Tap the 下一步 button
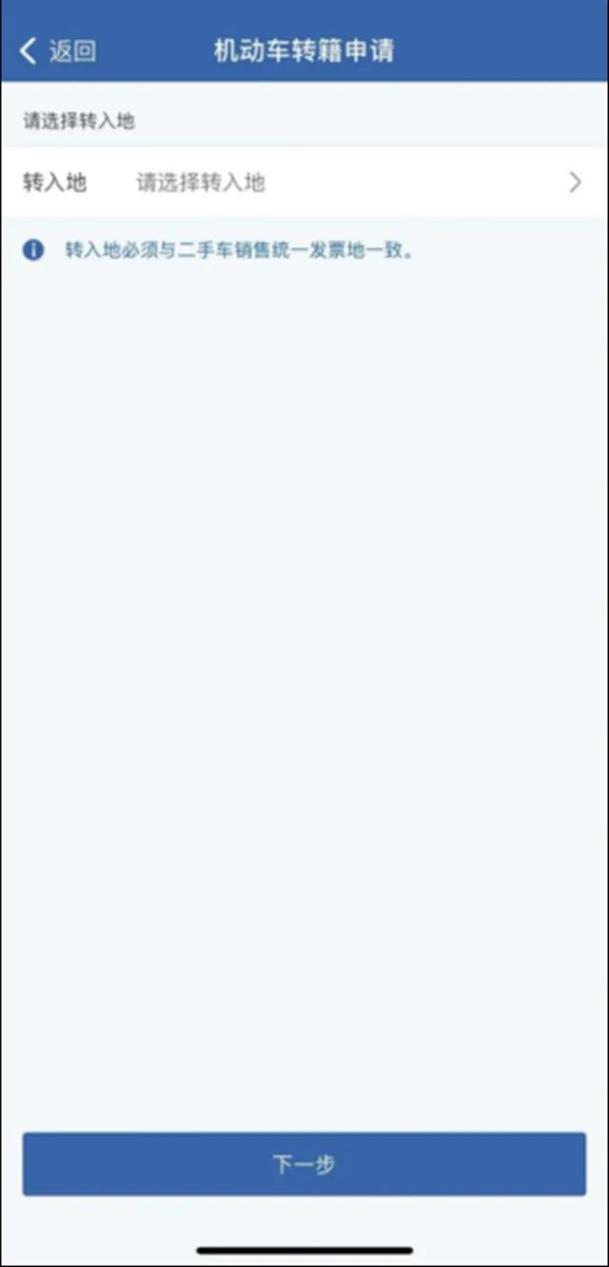The image size is (609, 1267). 304,1164
